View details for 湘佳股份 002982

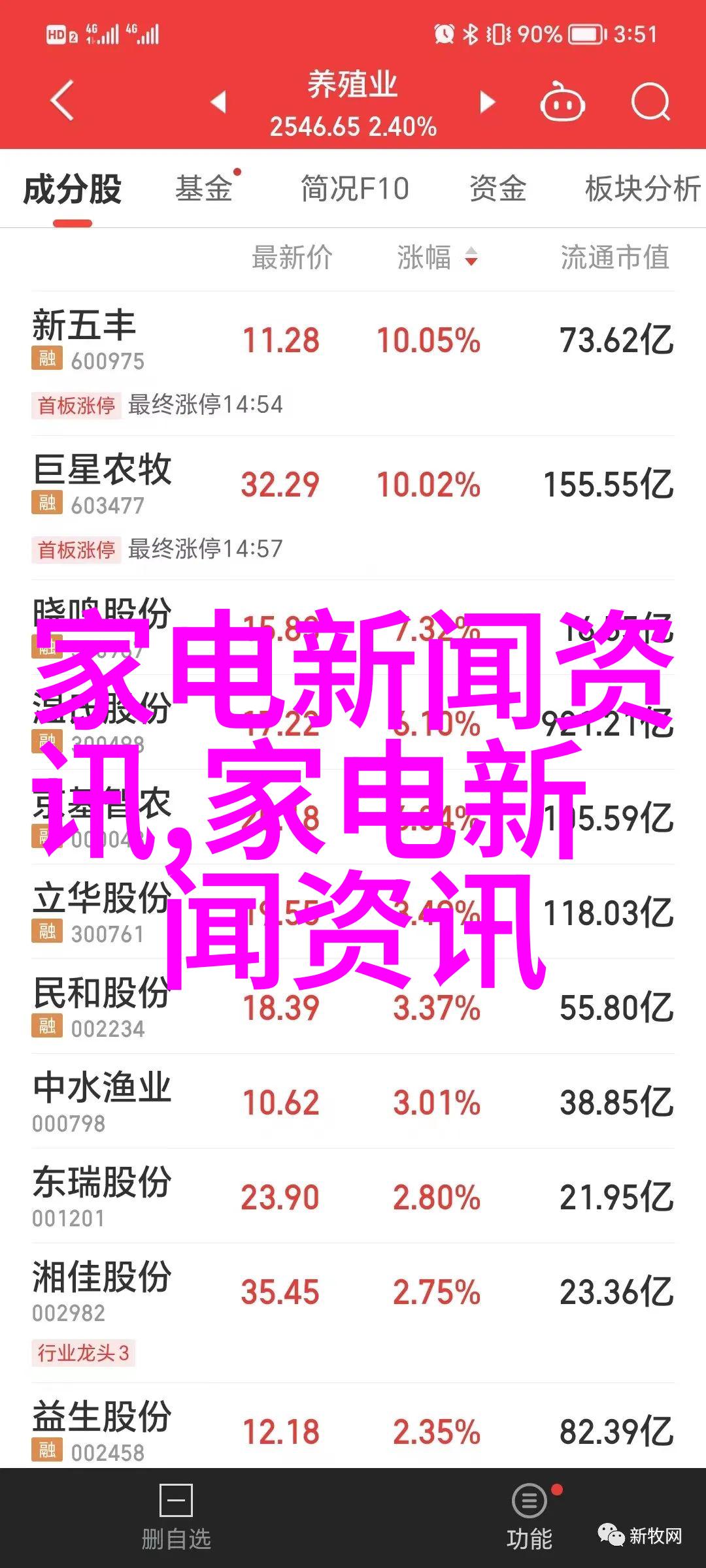tap(353, 1292)
